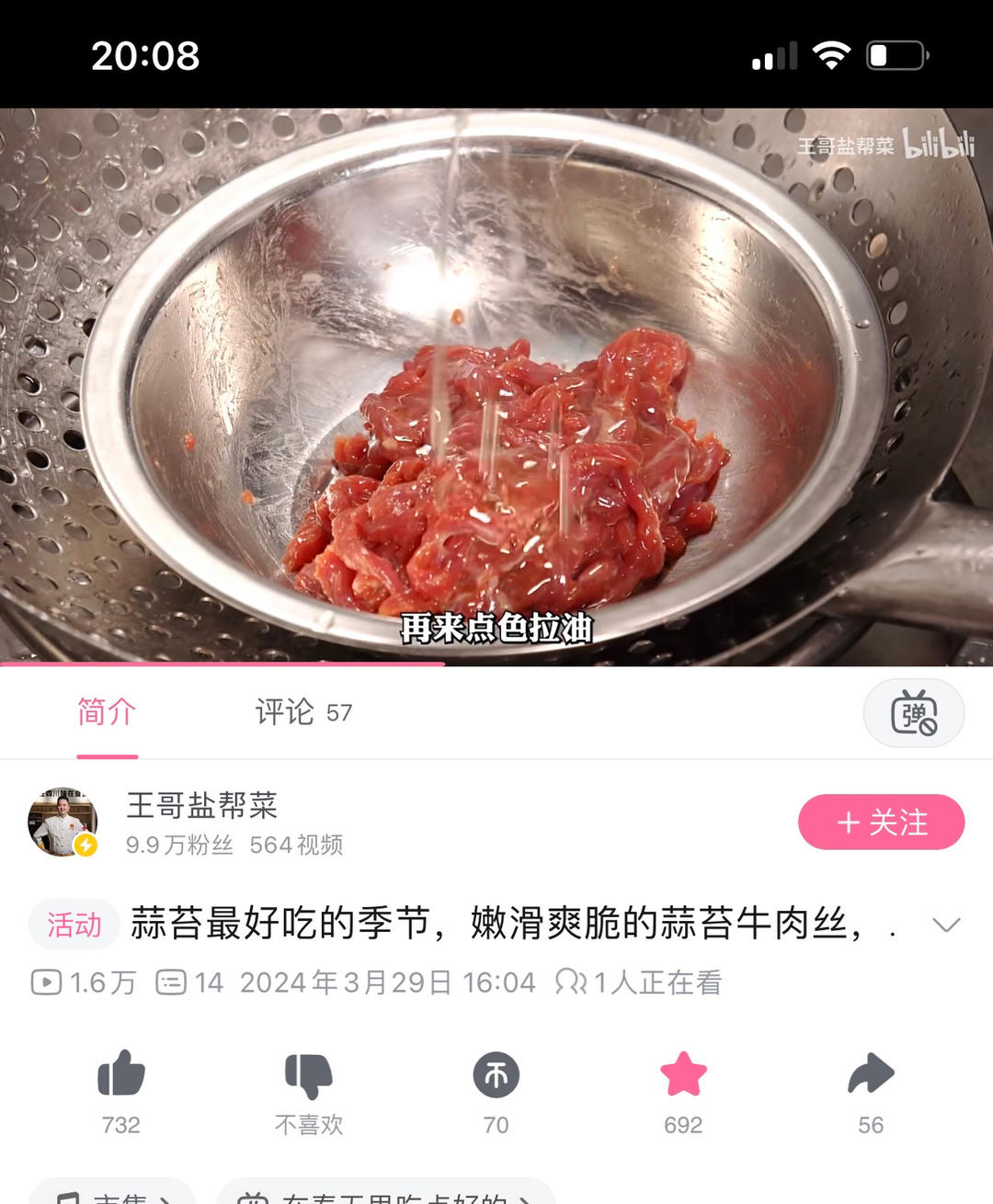Tap the video player to show controls
Screen dimensions: 993x1204
pyautogui.click(x=496, y=386)
